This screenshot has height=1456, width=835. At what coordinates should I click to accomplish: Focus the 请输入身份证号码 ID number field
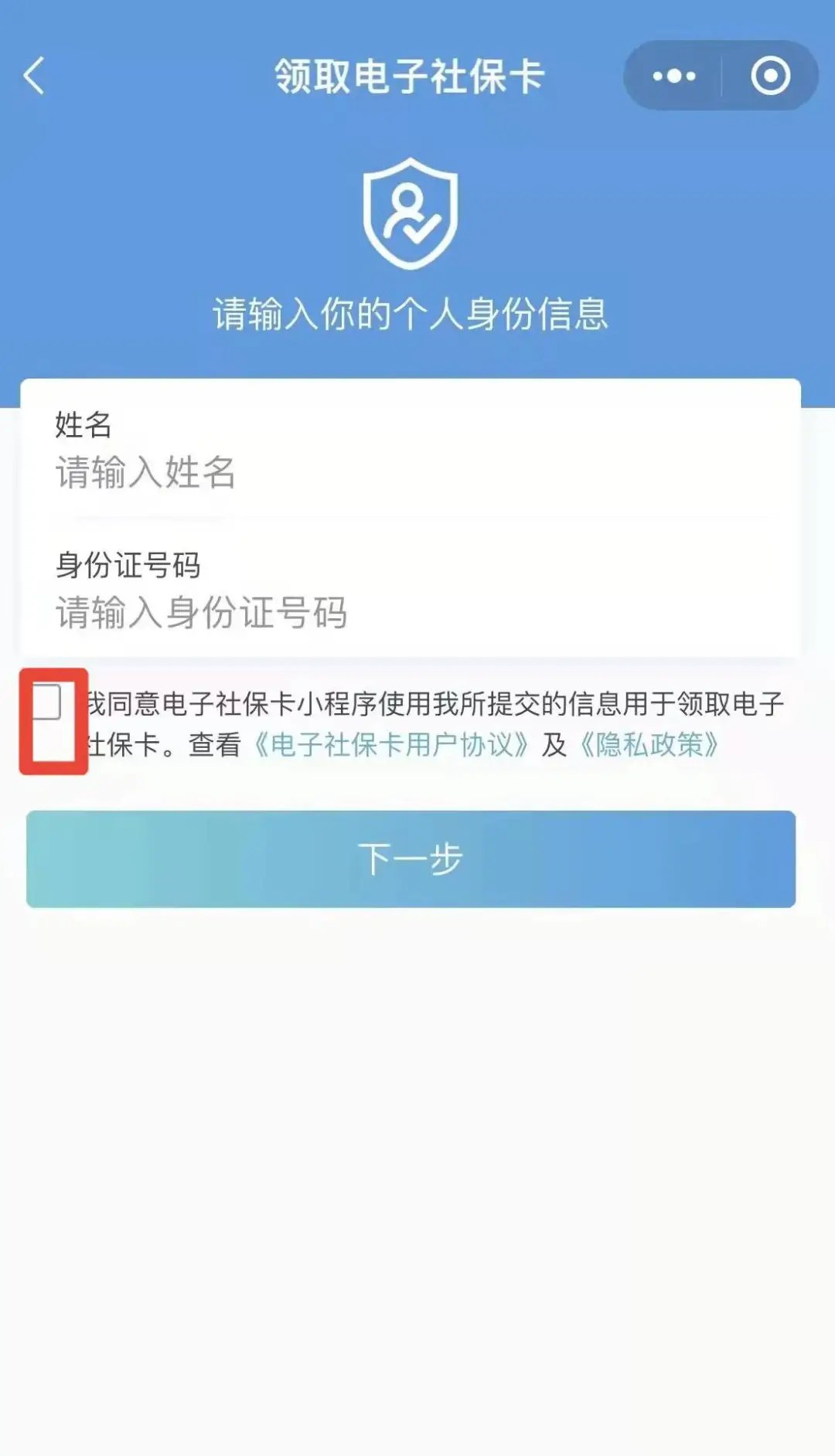(410, 613)
